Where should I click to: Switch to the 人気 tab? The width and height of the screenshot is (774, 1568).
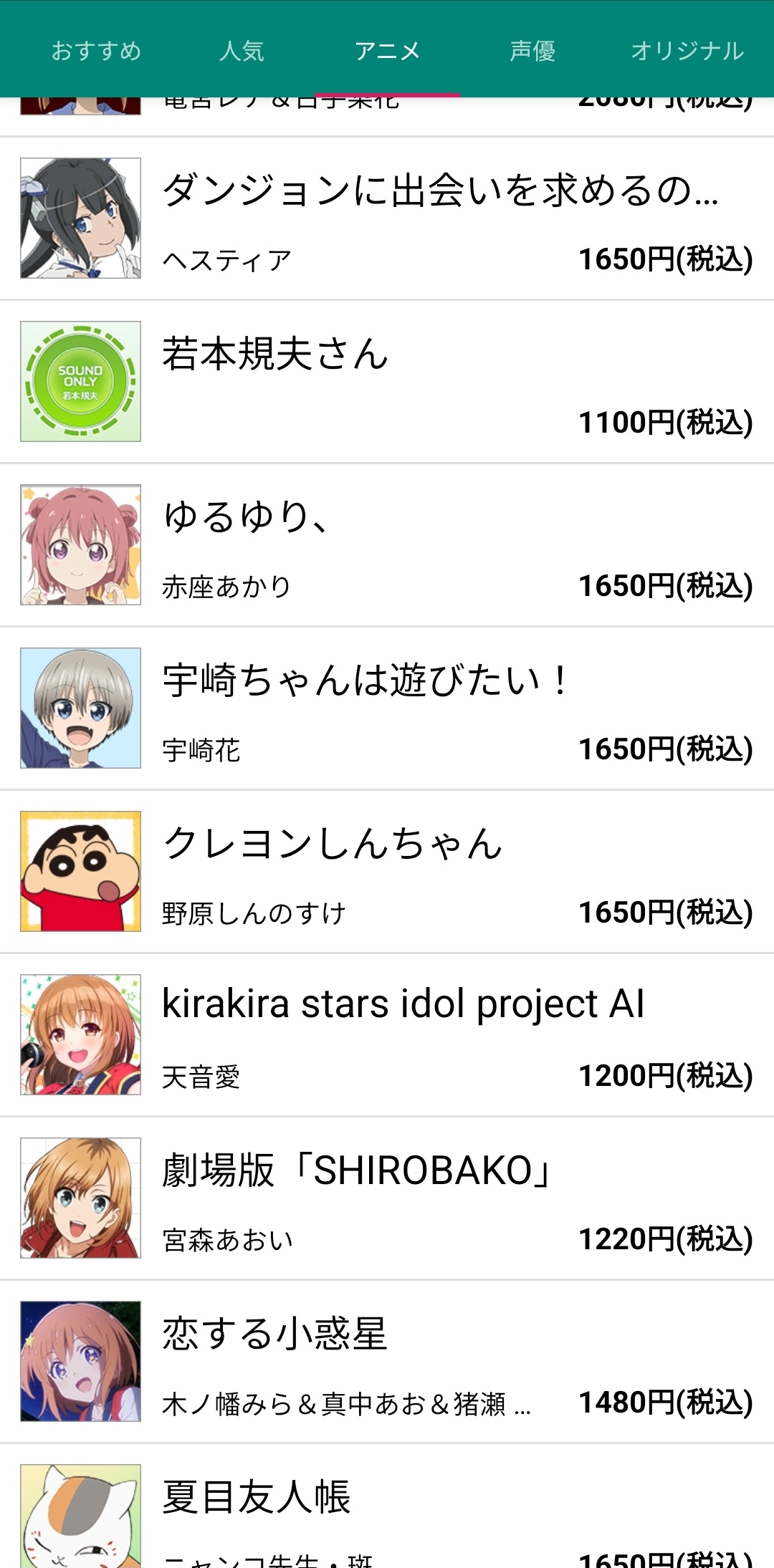pos(242,51)
